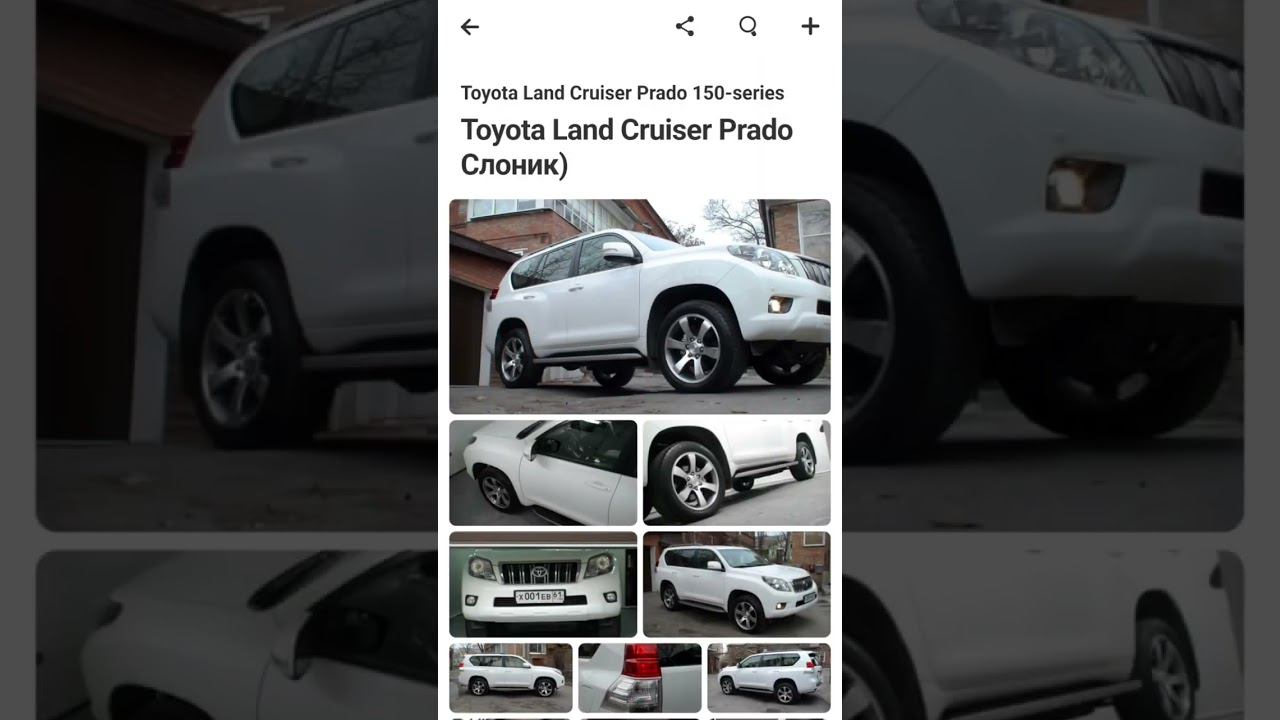This screenshot has width=1280, height=720.
Task: Go back using the arrow icon
Action: (x=469, y=27)
